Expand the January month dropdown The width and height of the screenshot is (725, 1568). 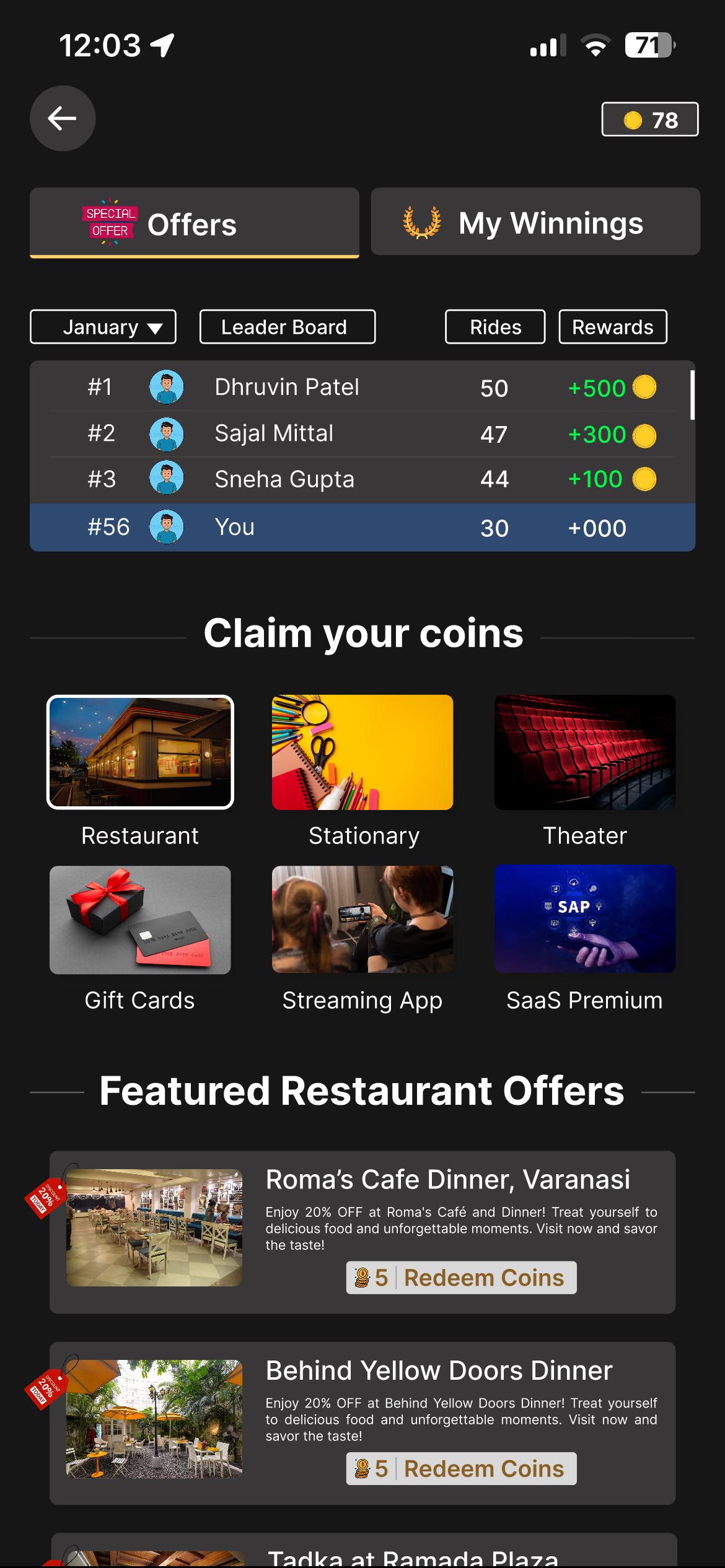[x=103, y=326]
